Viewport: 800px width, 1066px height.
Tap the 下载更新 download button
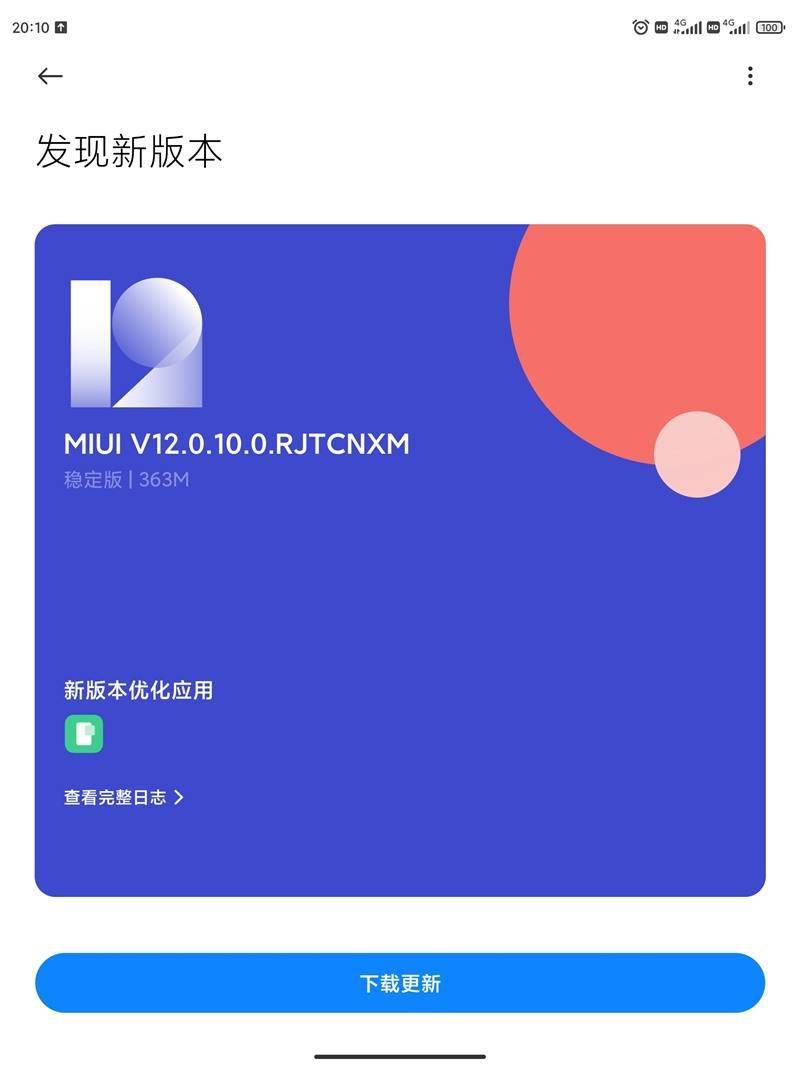pyautogui.click(x=400, y=983)
